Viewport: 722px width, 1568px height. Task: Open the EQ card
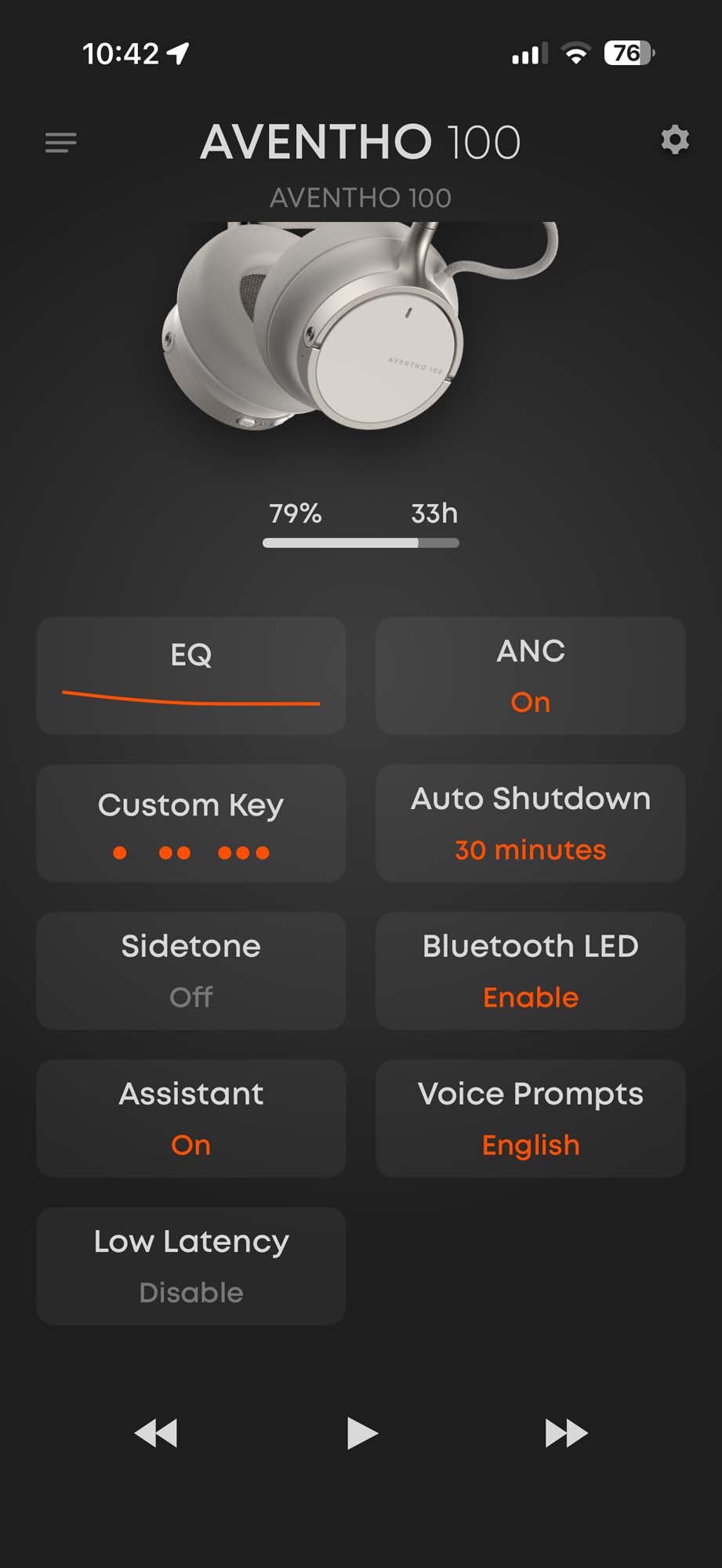(x=190, y=675)
